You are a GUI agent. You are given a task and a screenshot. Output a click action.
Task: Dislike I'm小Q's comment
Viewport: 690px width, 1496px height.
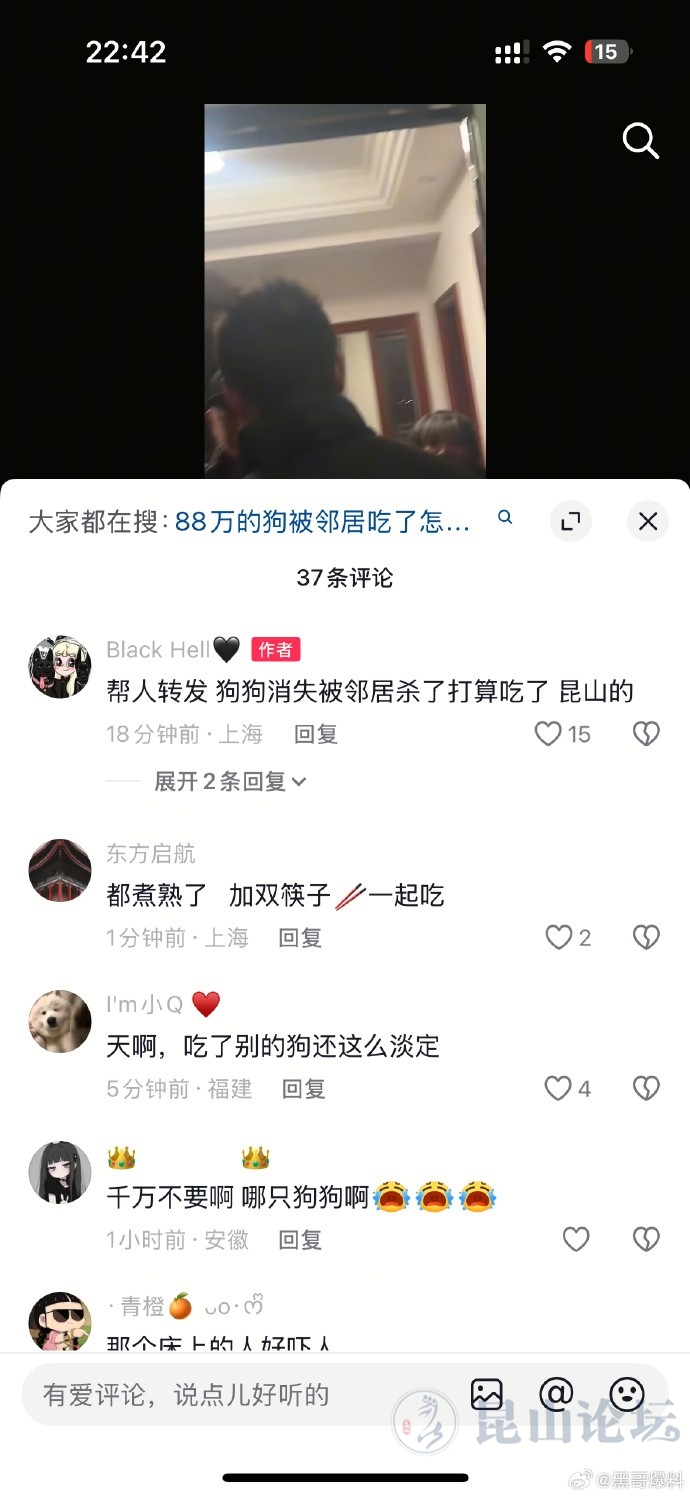(646, 1088)
